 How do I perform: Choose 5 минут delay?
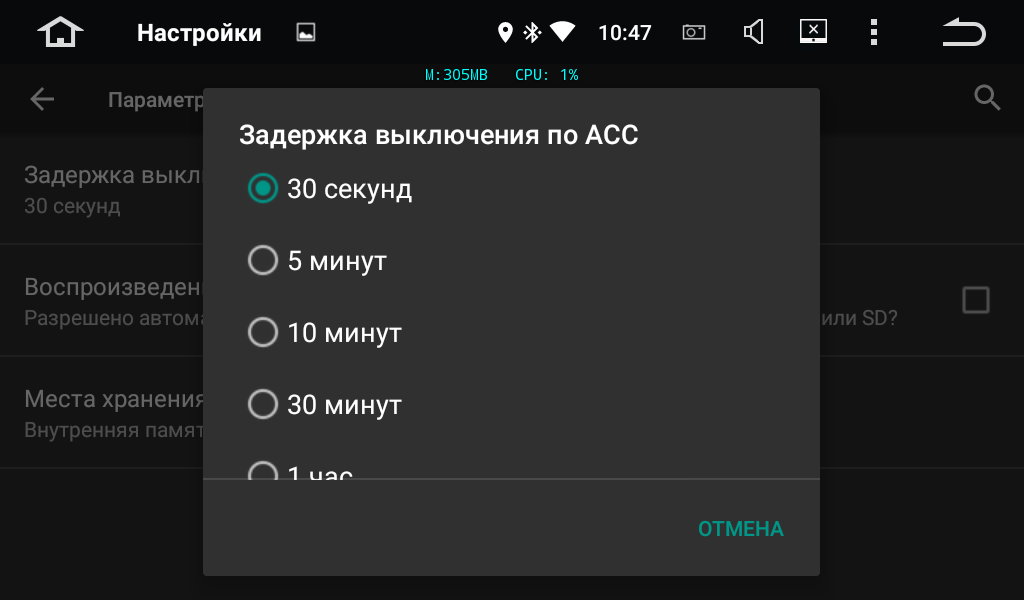click(x=263, y=261)
